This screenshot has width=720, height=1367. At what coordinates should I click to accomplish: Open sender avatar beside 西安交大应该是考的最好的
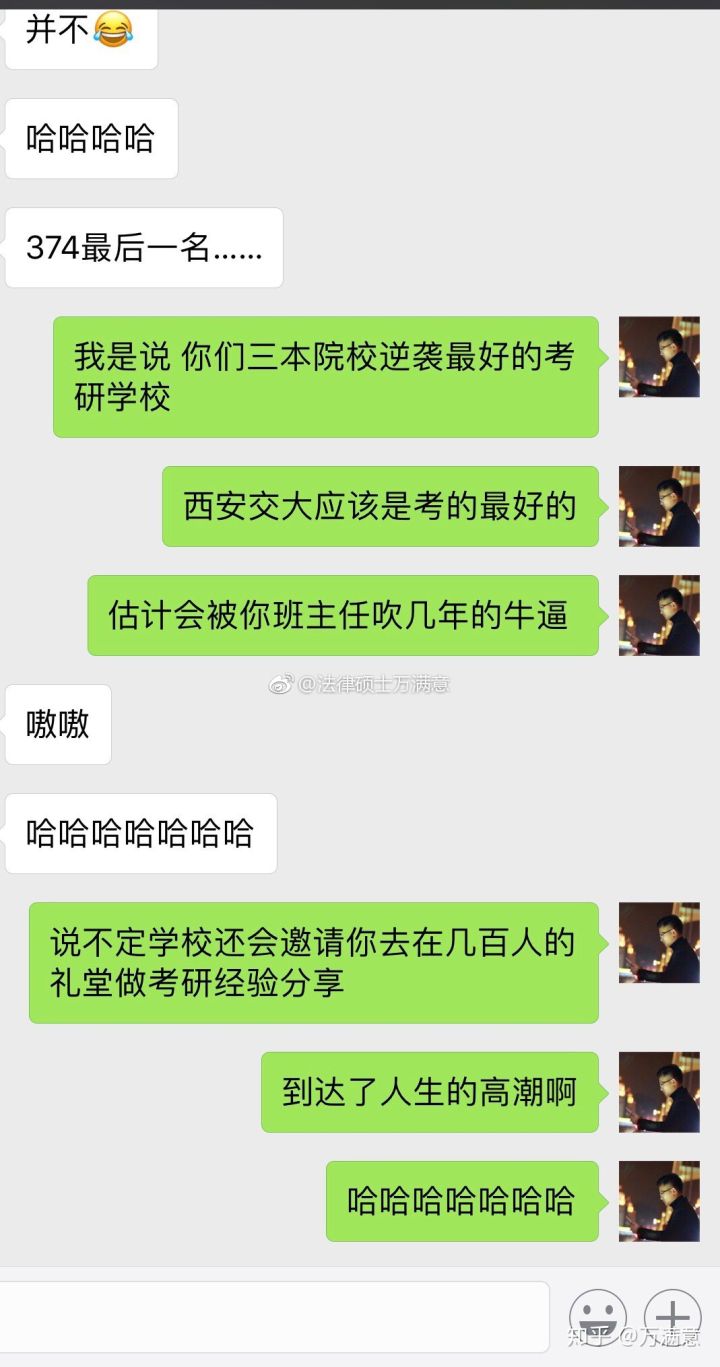click(x=659, y=506)
